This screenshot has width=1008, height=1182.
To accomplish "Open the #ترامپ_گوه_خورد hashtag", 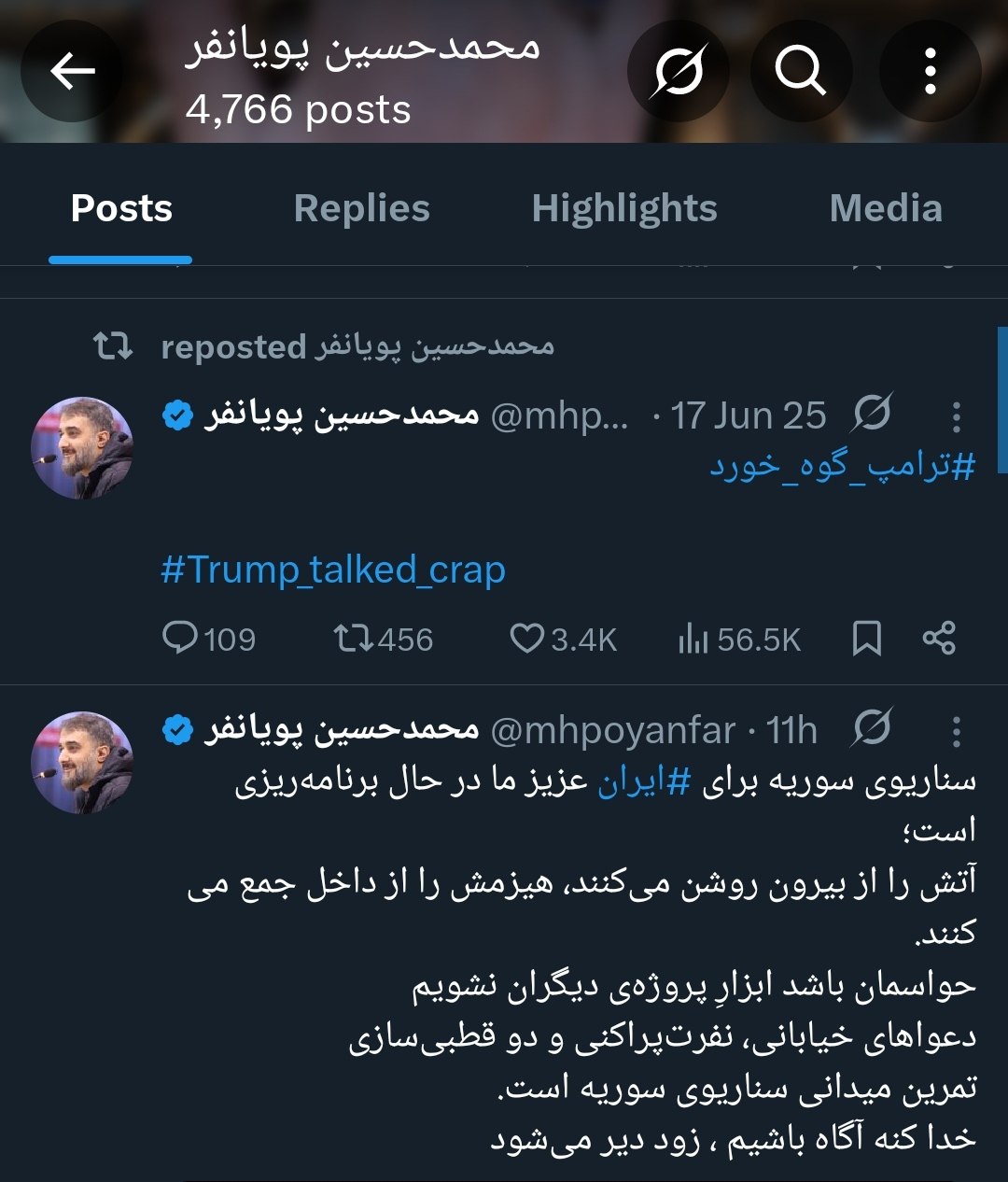I will pyautogui.click(x=842, y=465).
